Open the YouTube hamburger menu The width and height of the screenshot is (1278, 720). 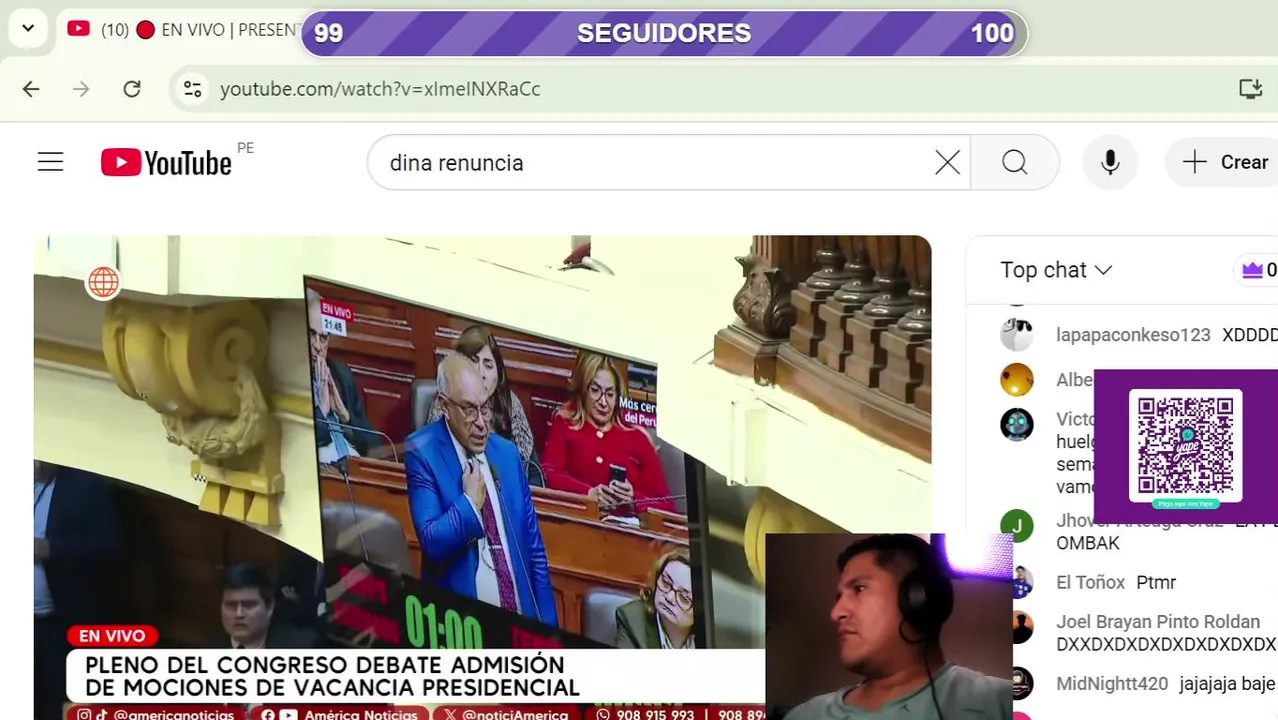(x=50, y=162)
